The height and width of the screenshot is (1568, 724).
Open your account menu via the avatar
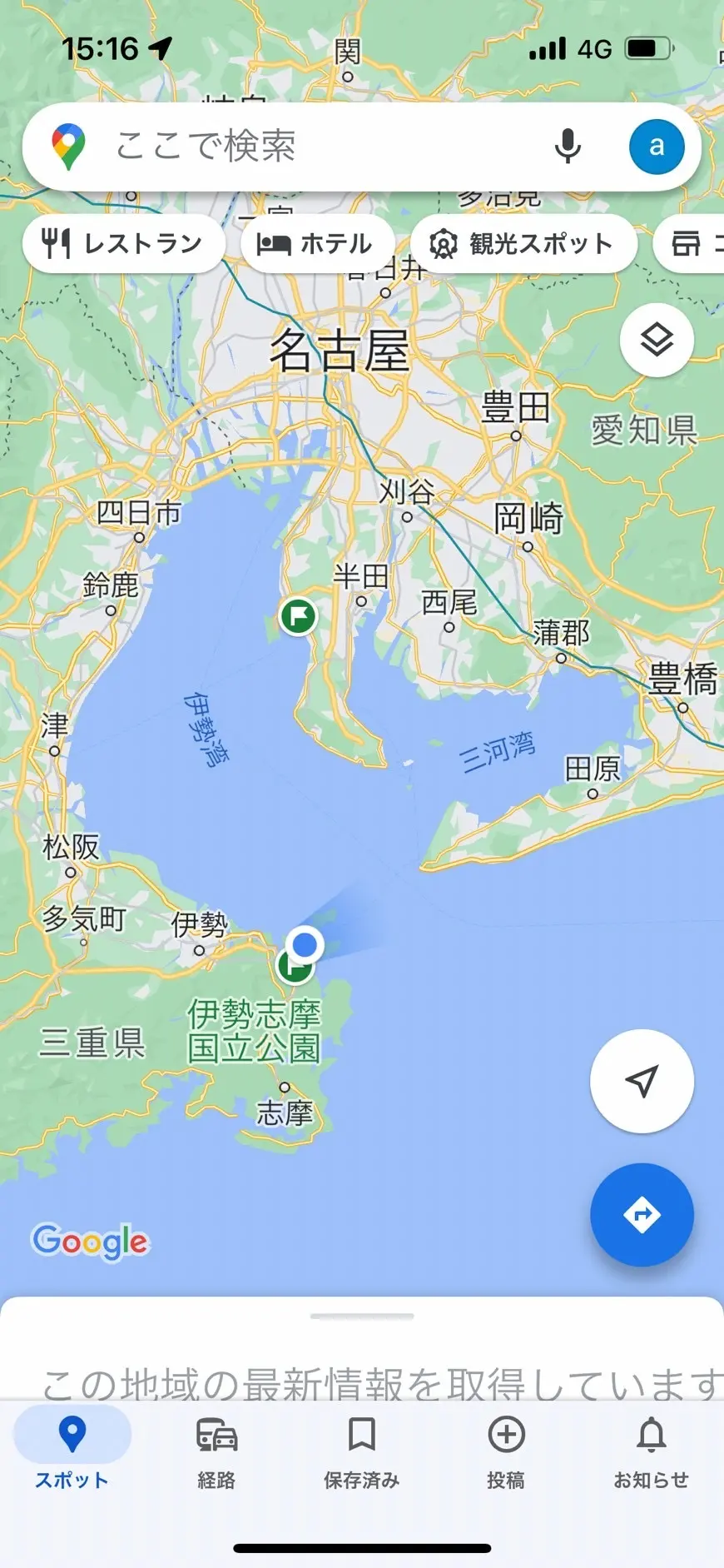657,146
